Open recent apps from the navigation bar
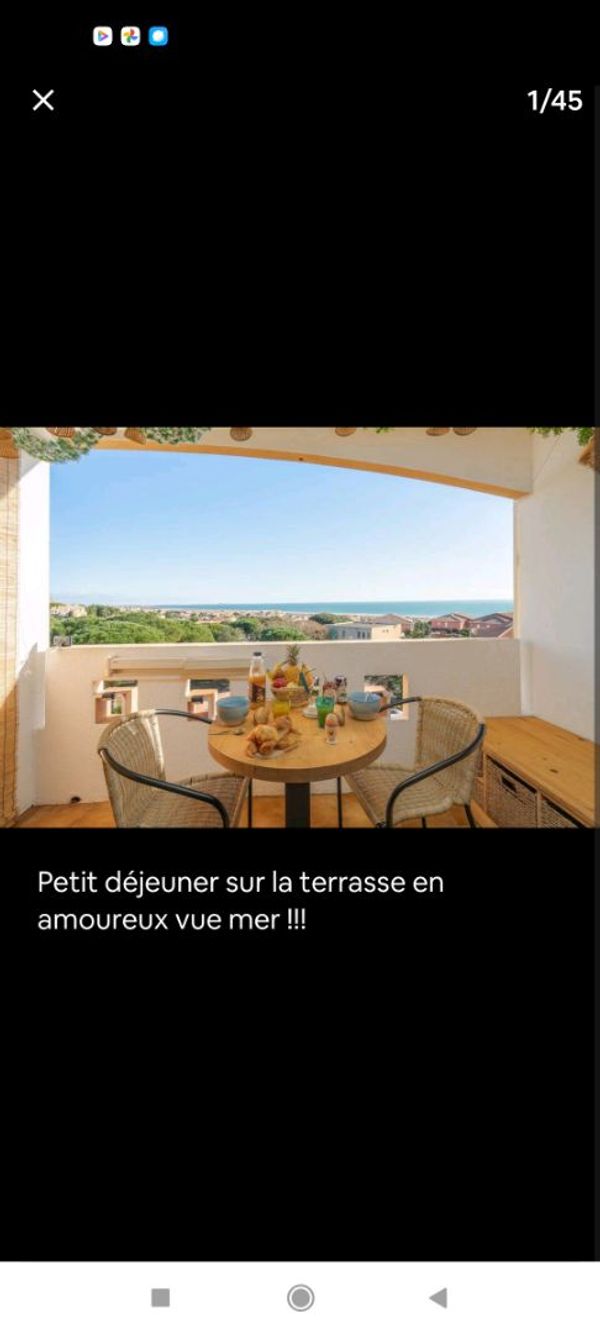This screenshot has width=600, height=1333. 160,1298
